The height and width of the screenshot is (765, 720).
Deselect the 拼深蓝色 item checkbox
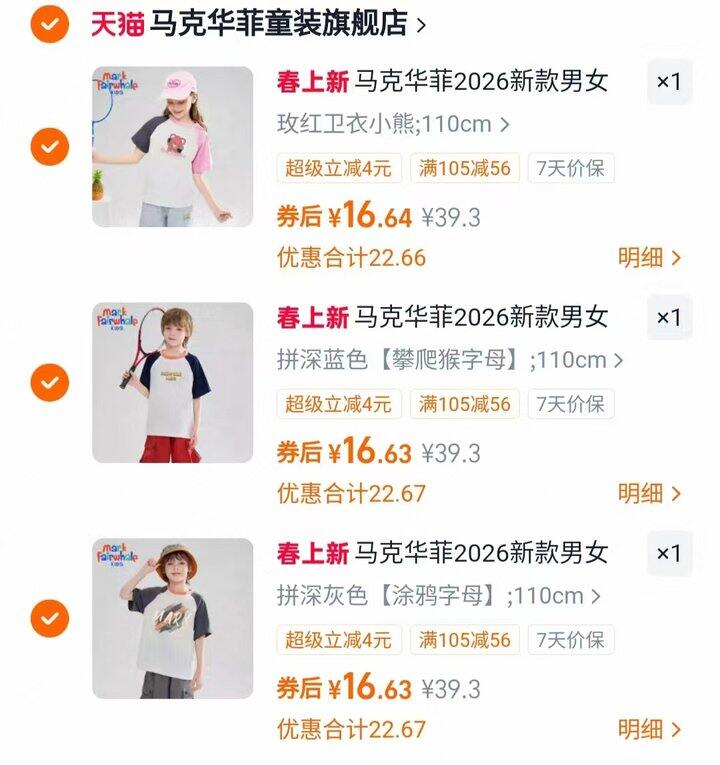(x=49, y=382)
